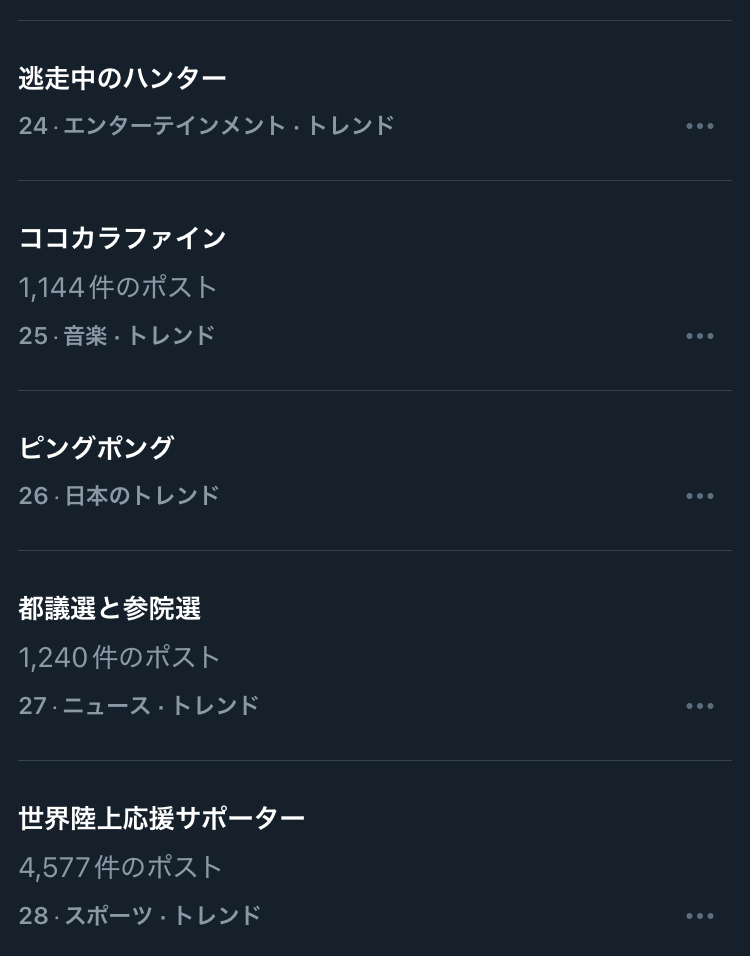Show options for the ピングポング trend

click(x=700, y=496)
